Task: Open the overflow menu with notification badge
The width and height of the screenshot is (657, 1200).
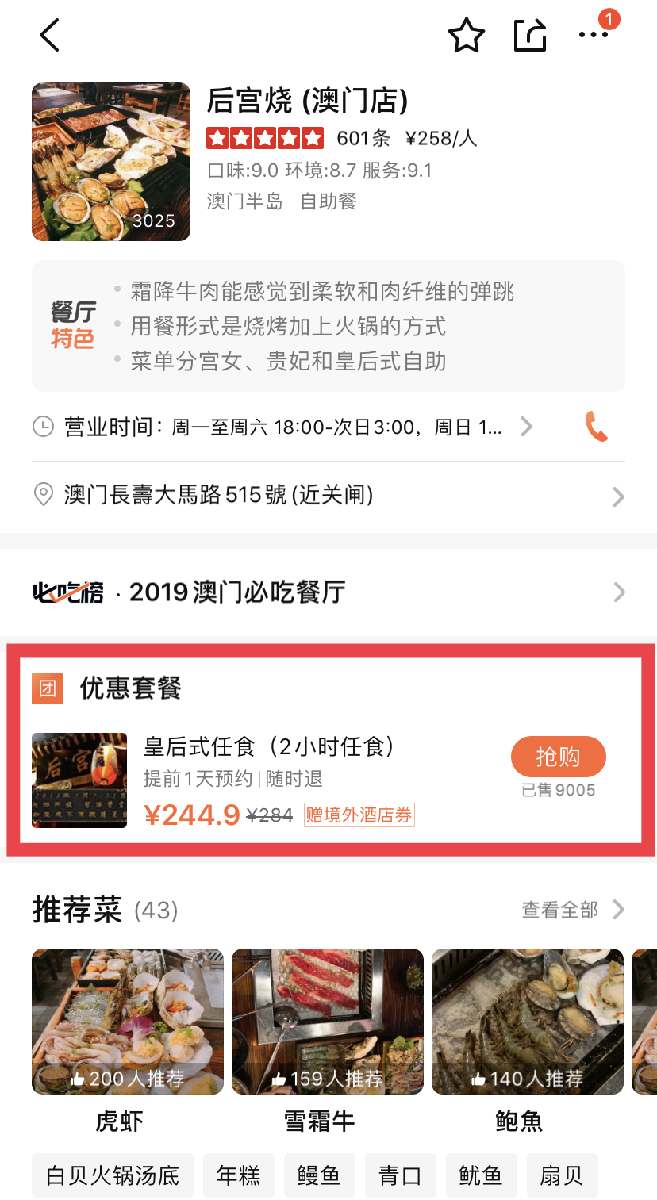Action: coord(593,35)
